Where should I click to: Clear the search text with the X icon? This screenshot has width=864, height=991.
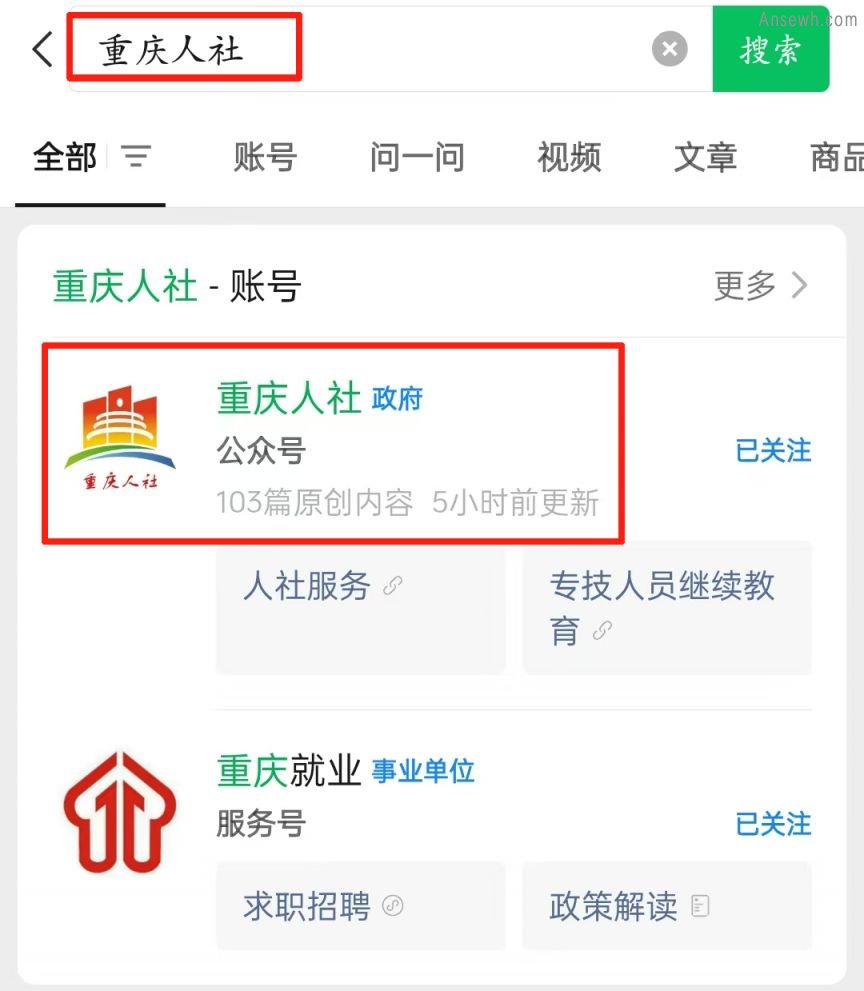[x=670, y=48]
